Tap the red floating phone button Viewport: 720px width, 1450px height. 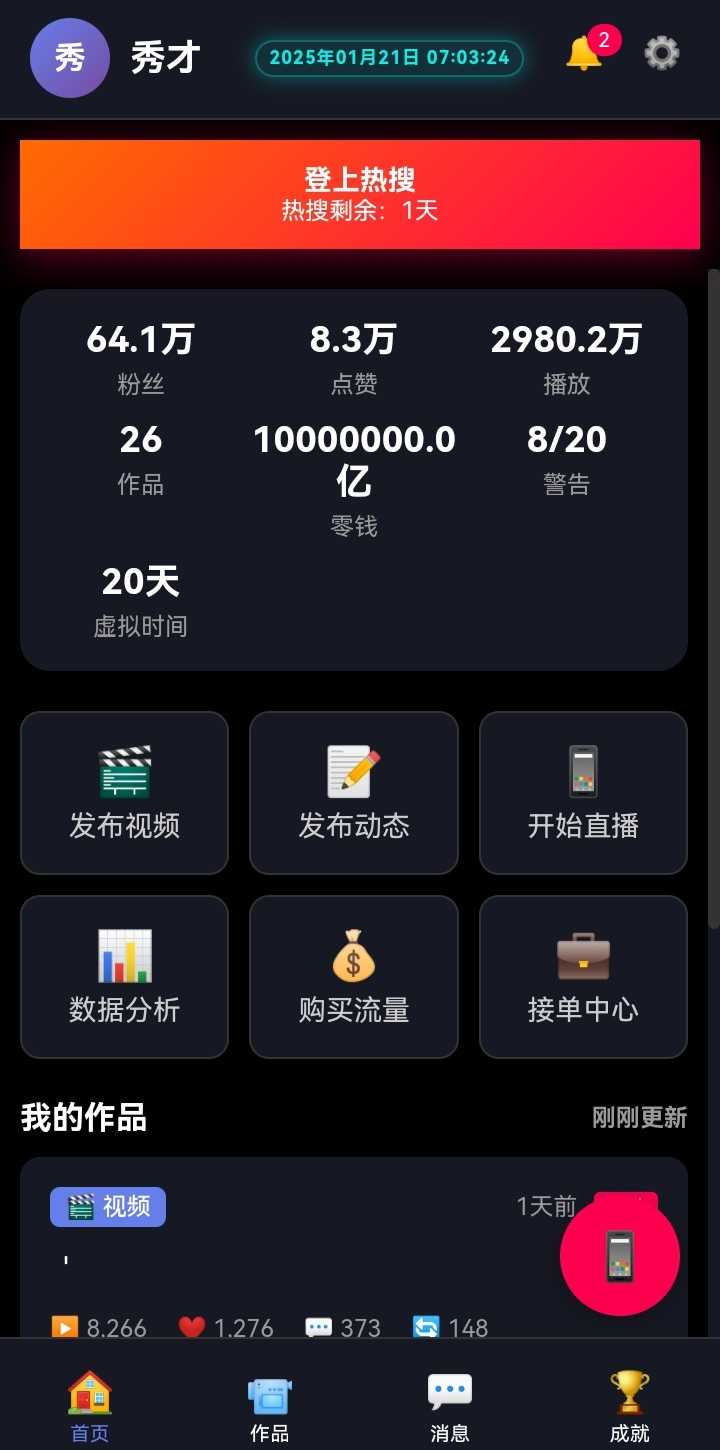click(x=620, y=1256)
